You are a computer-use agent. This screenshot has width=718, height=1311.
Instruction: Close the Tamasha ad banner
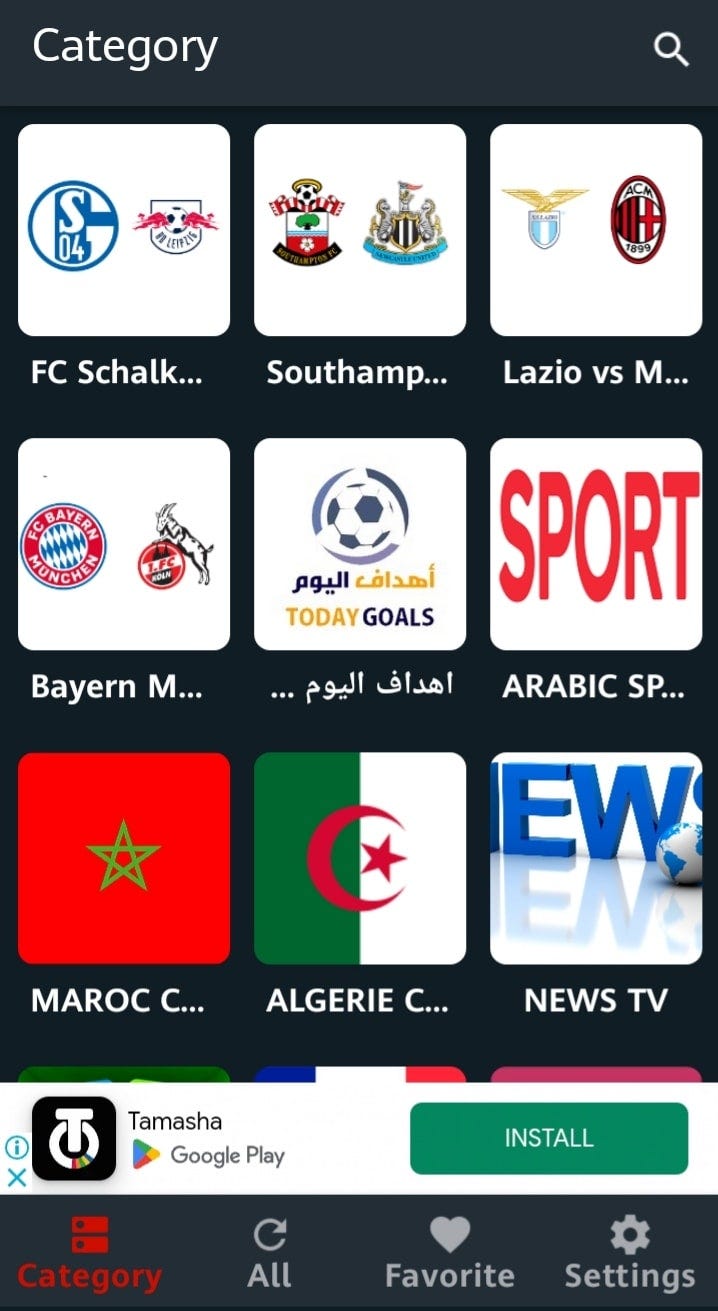(x=17, y=1177)
